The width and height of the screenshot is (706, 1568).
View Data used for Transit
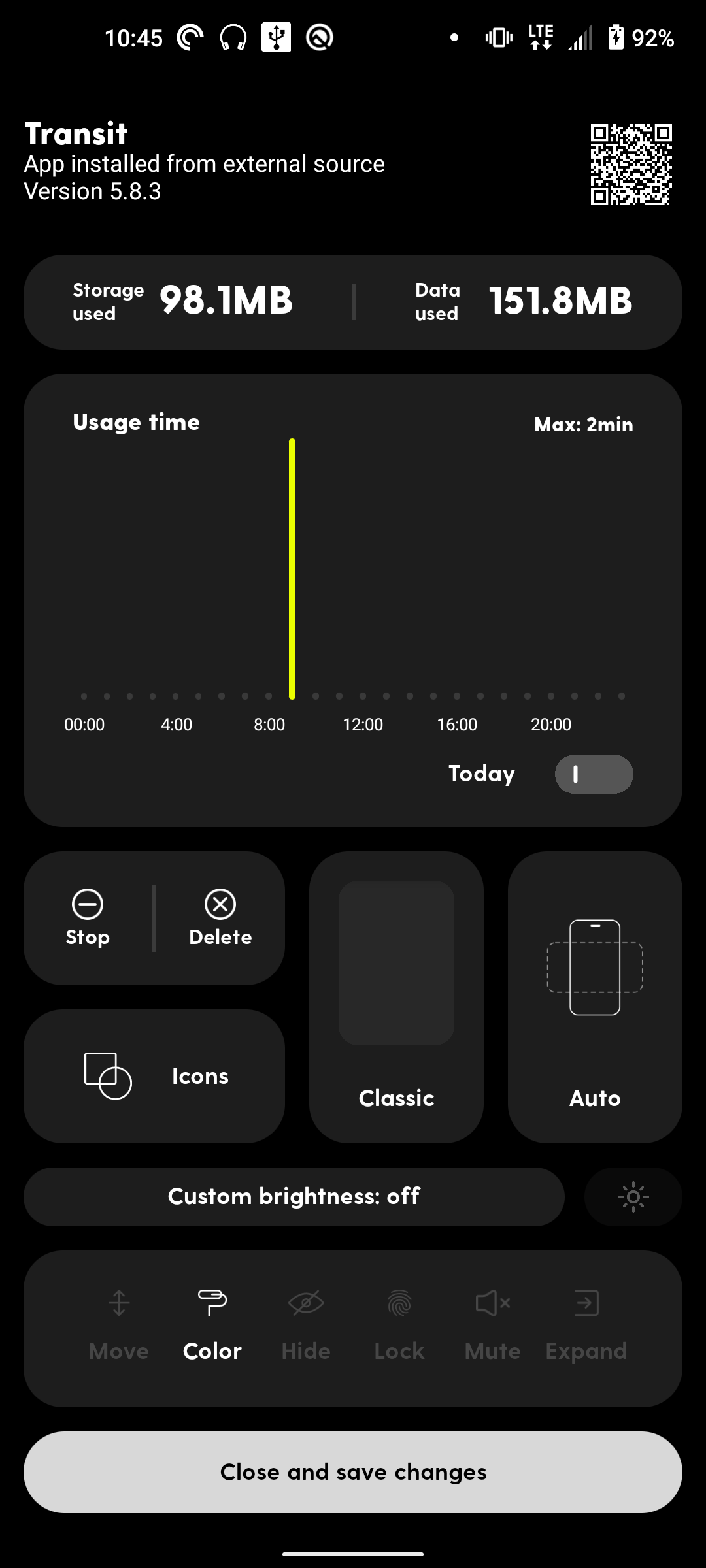[x=523, y=301]
